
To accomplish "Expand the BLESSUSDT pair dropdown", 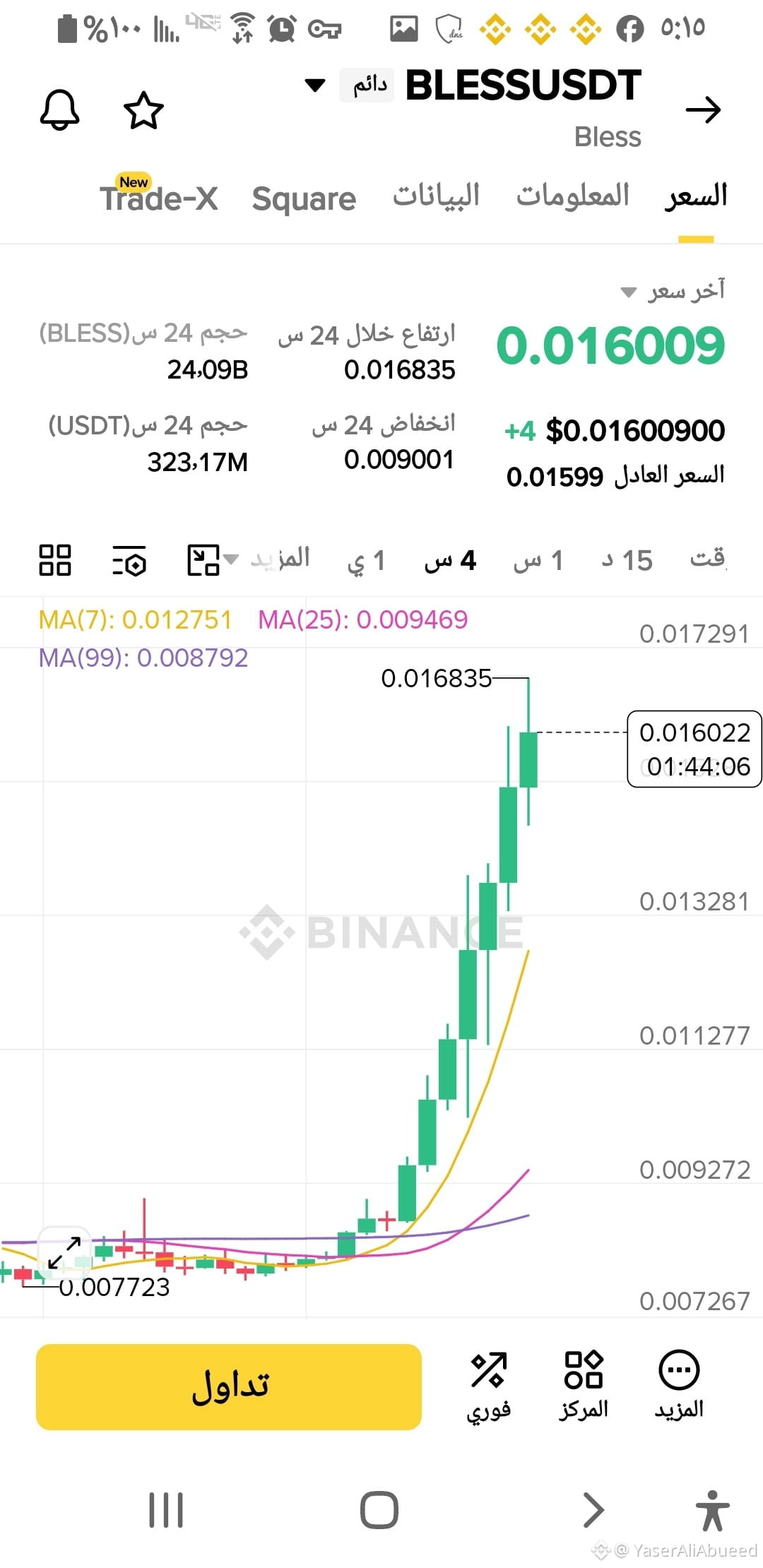I will click(x=314, y=85).
